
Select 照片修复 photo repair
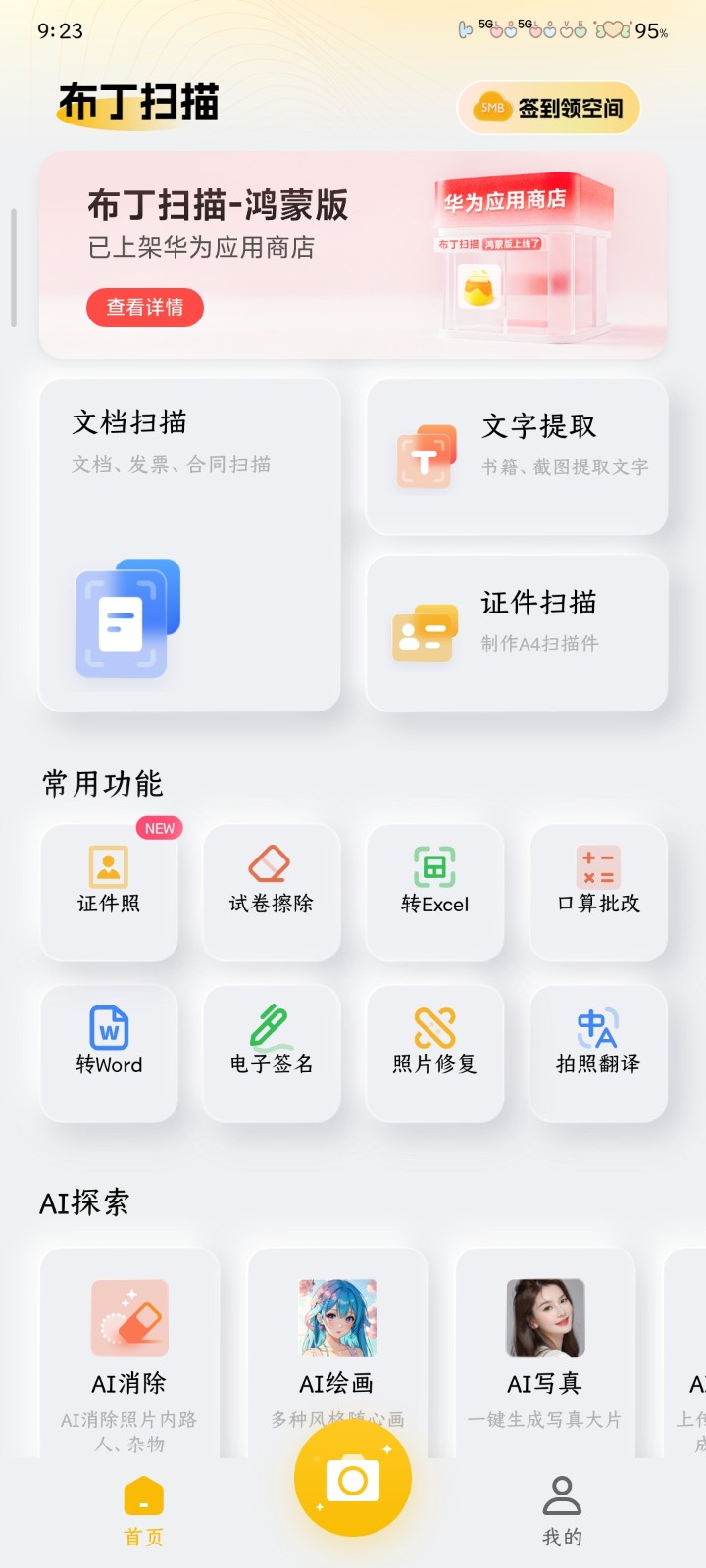434,1053
